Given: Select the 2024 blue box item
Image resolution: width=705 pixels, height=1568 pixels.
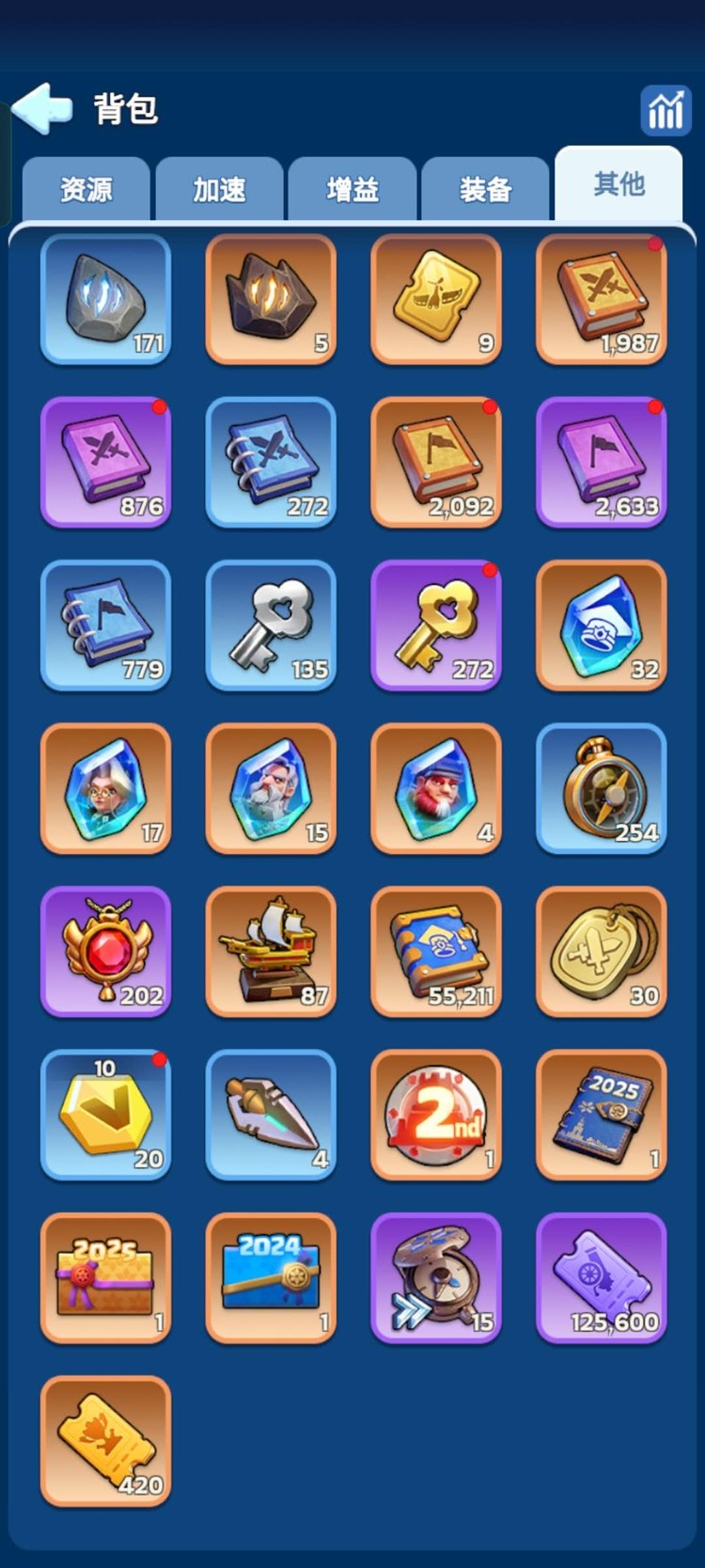Looking at the screenshot, I should (271, 1277).
